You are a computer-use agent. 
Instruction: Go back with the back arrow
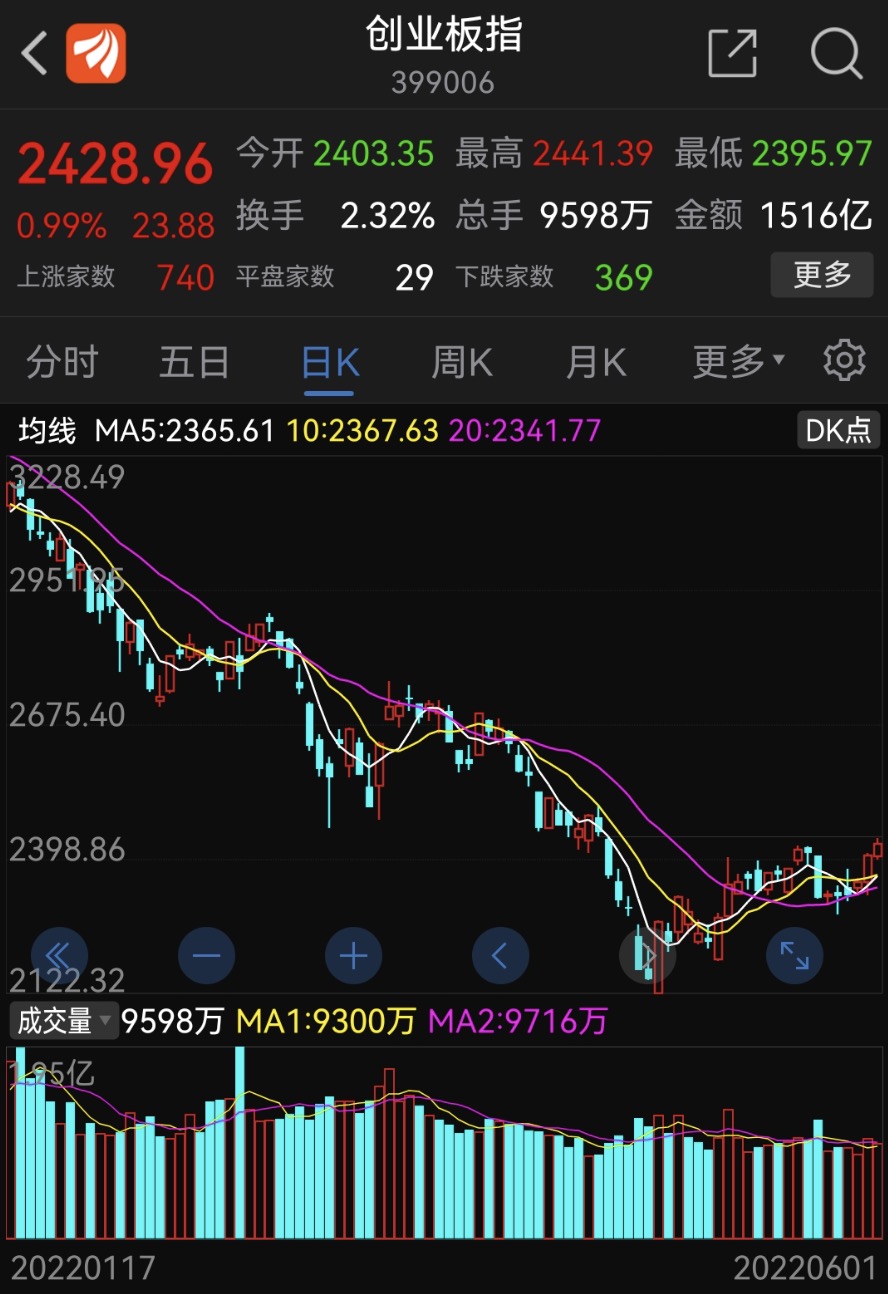click(33, 52)
